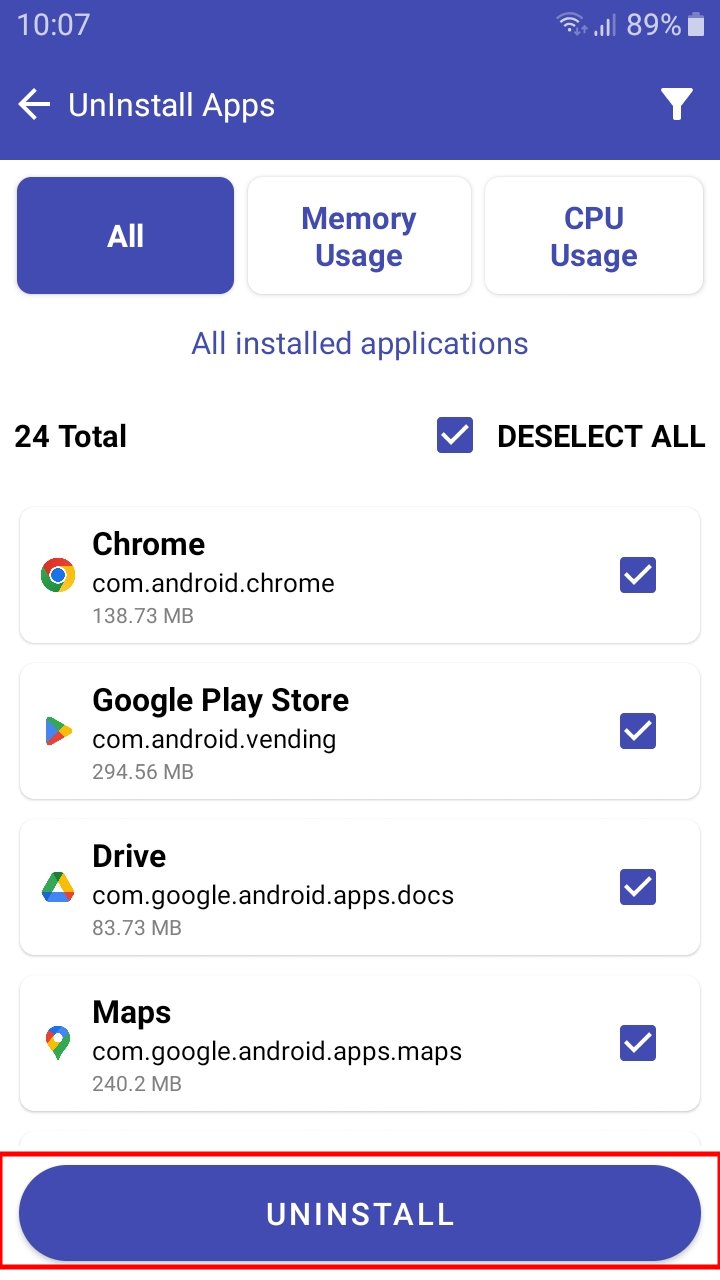Go back using the arrow icon
Image resolution: width=720 pixels, height=1280 pixels.
tap(34, 105)
